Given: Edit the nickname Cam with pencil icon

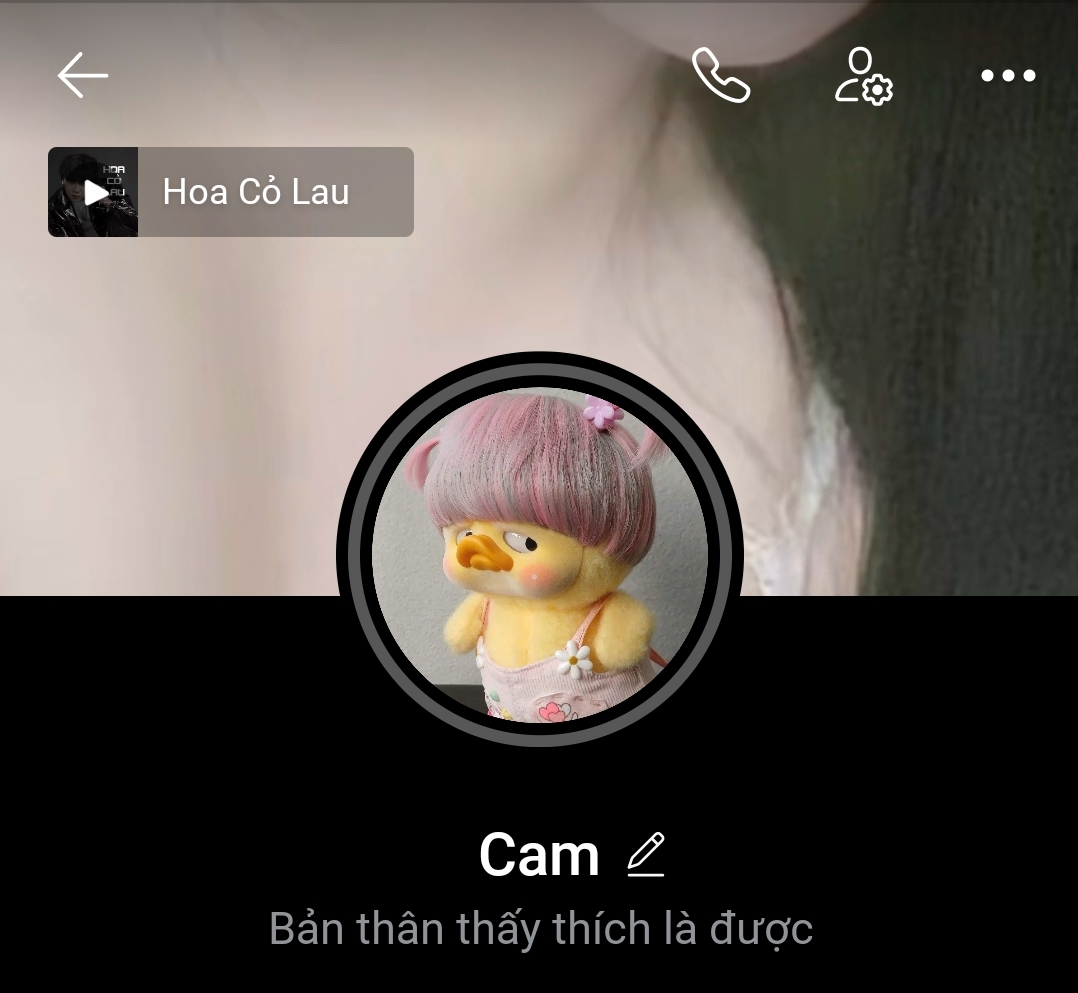Looking at the screenshot, I should tap(646, 855).
